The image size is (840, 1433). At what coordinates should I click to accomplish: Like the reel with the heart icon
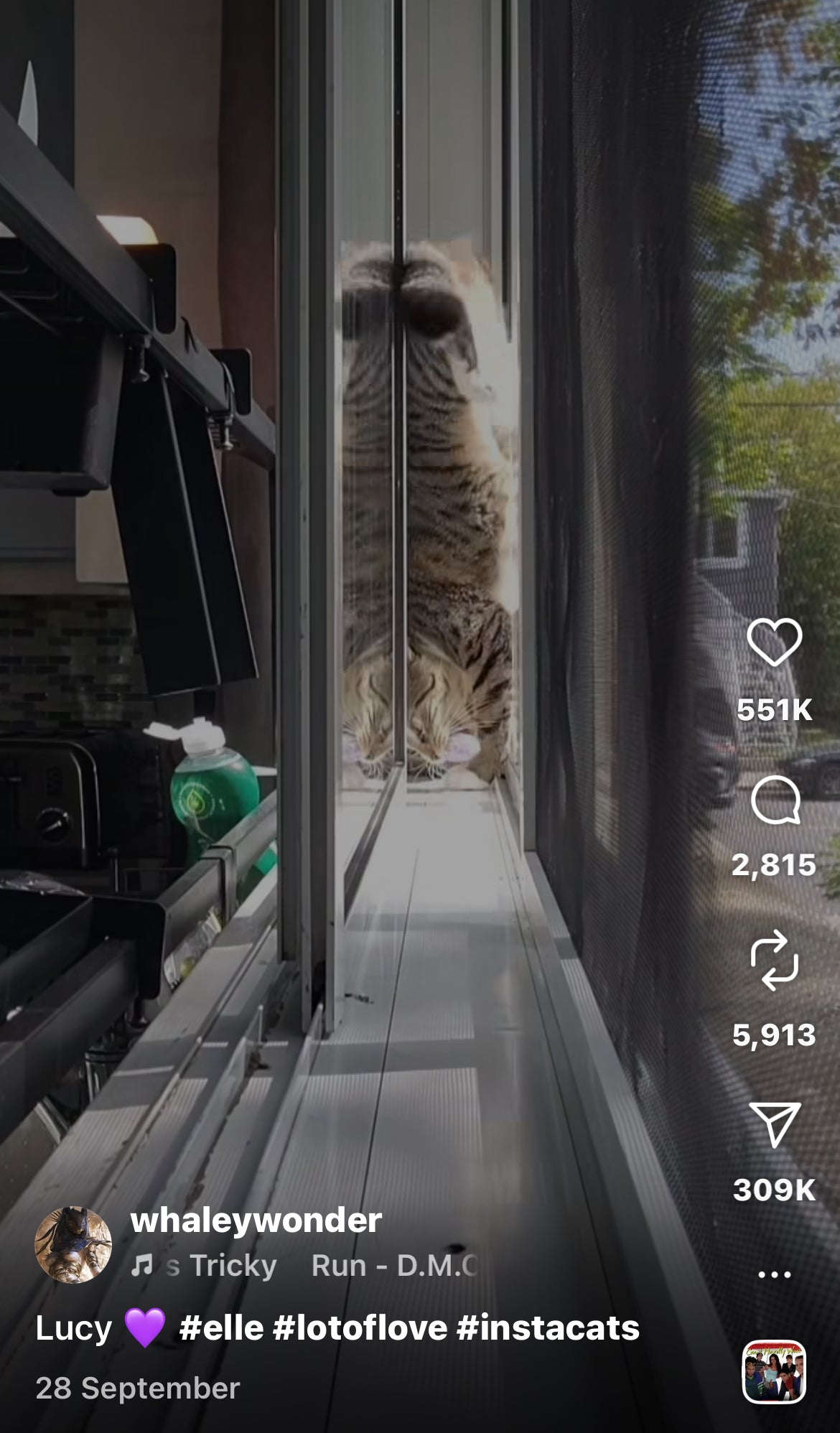774,642
